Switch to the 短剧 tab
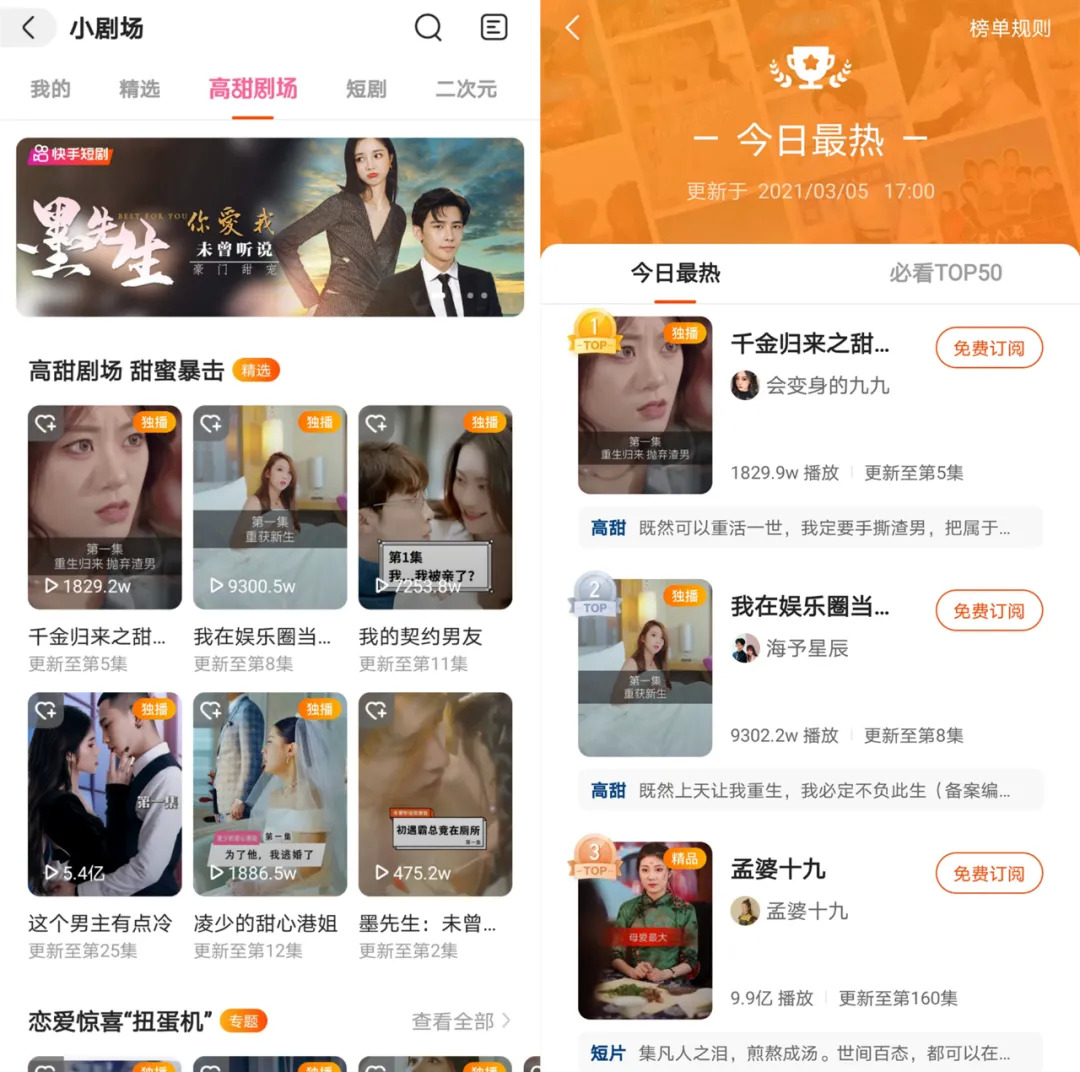The image size is (1080, 1072). click(x=366, y=89)
